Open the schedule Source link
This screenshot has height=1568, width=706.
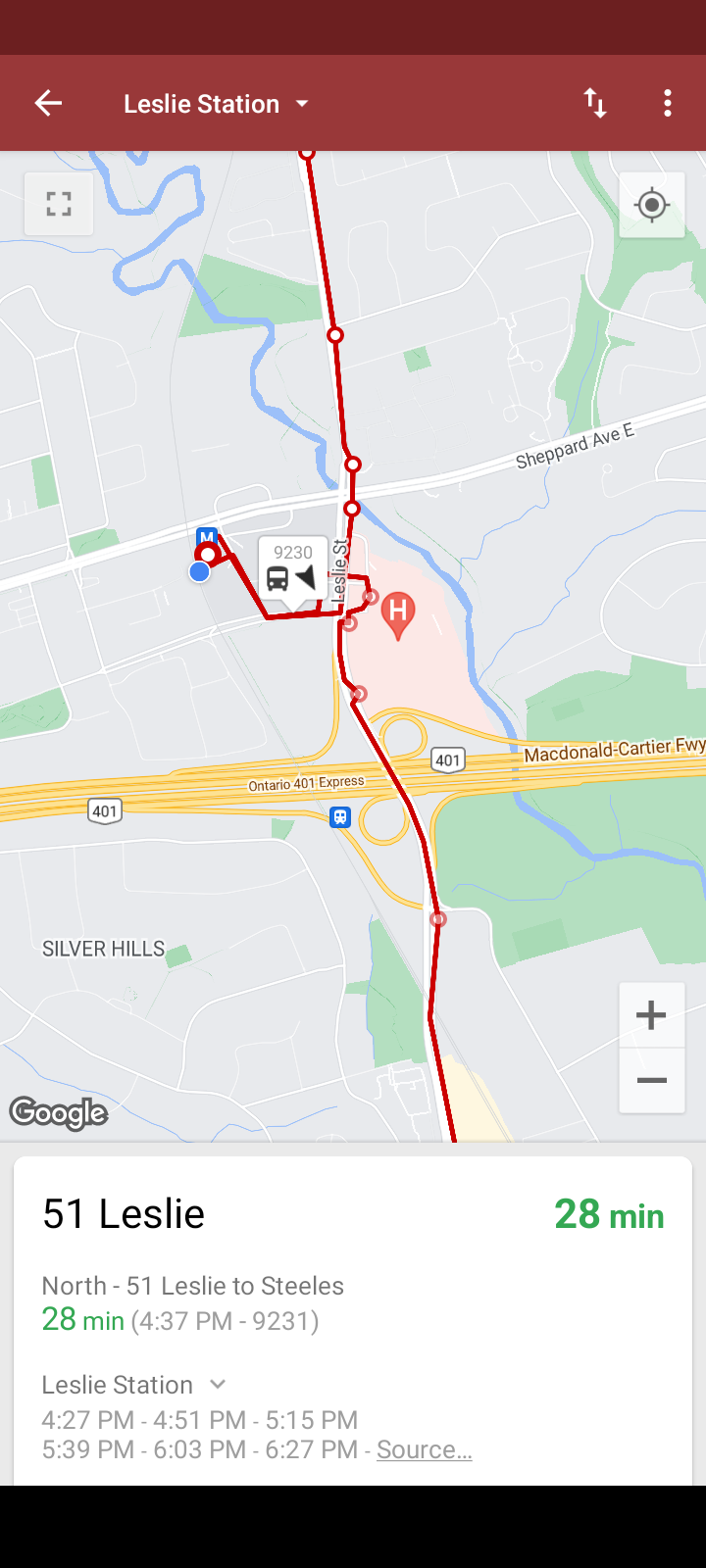pos(424,1449)
